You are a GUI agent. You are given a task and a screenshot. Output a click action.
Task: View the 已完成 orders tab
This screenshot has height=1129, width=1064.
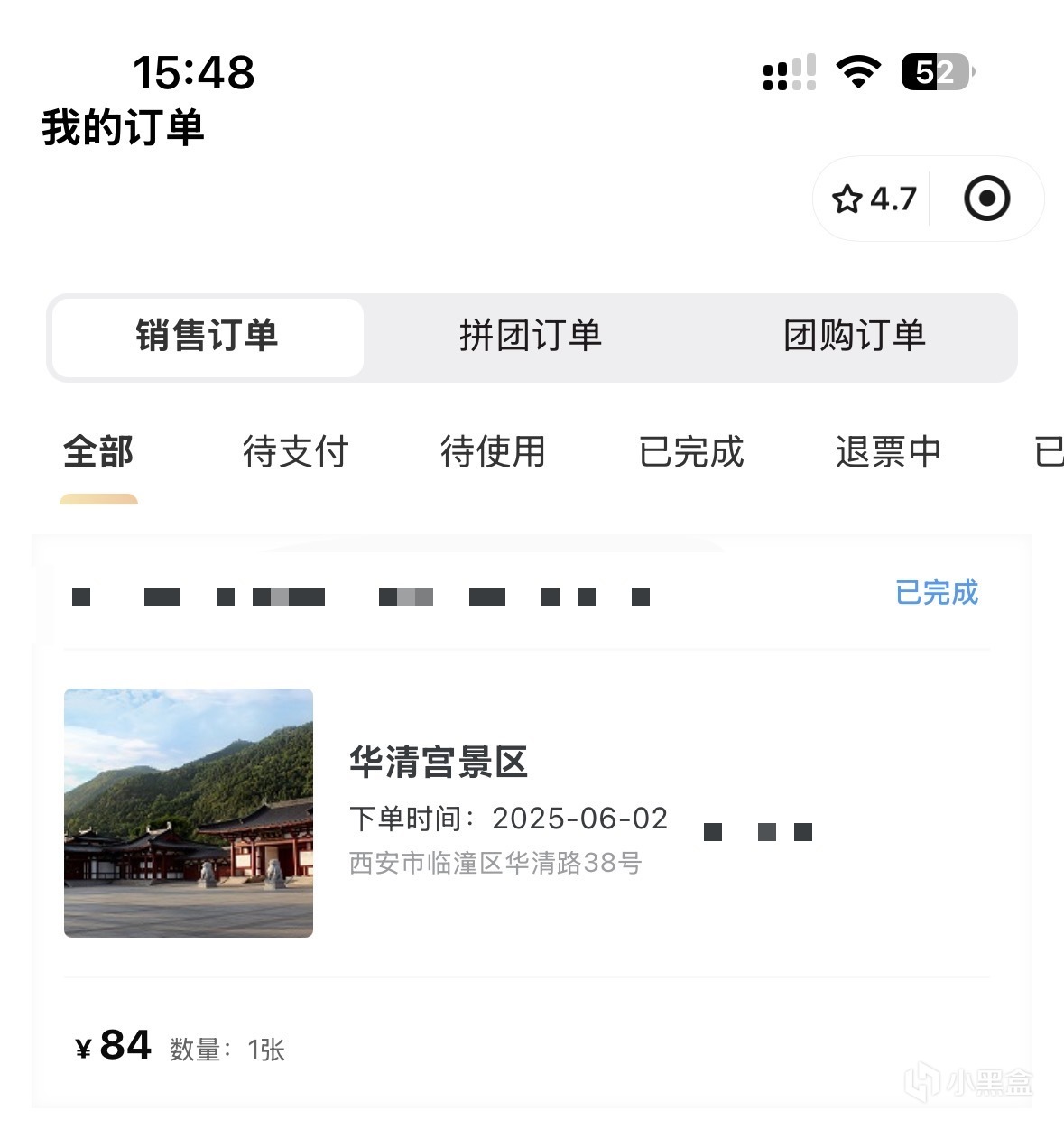click(690, 452)
